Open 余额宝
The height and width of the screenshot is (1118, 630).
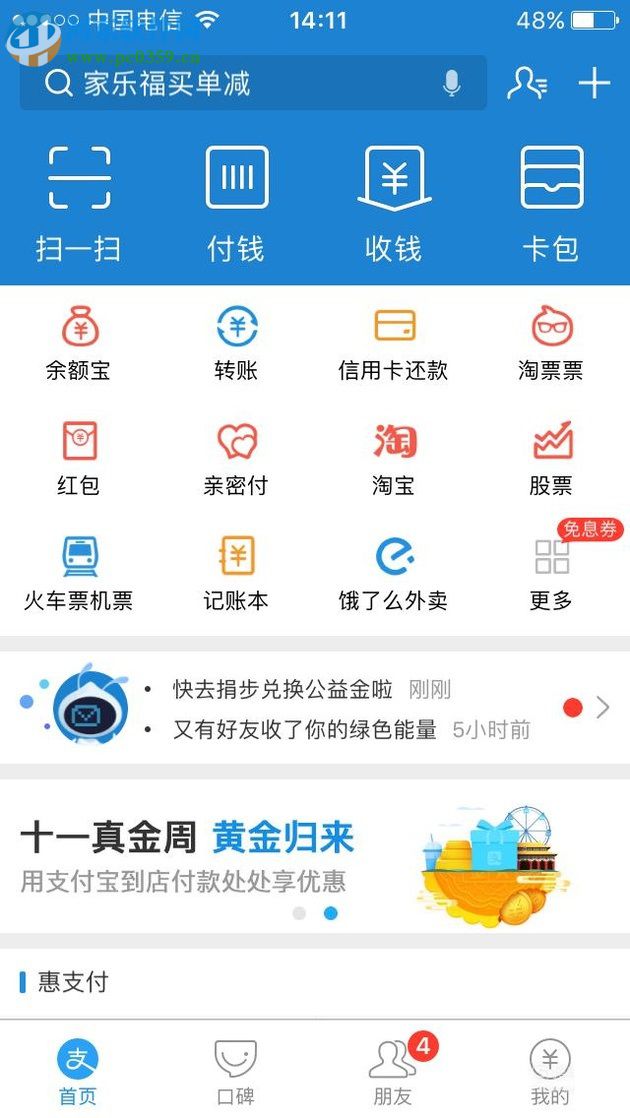point(79,344)
